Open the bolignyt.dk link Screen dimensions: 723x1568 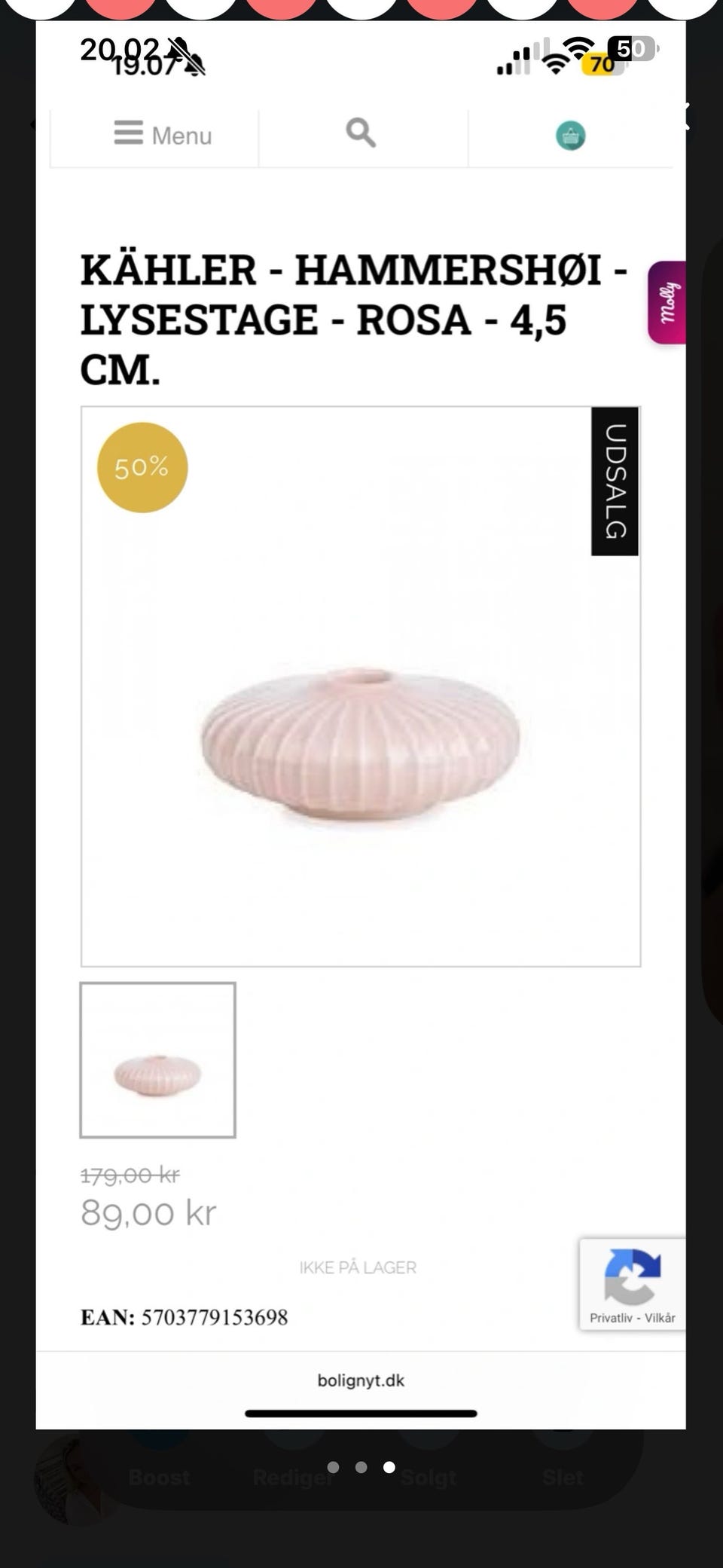click(x=360, y=1380)
